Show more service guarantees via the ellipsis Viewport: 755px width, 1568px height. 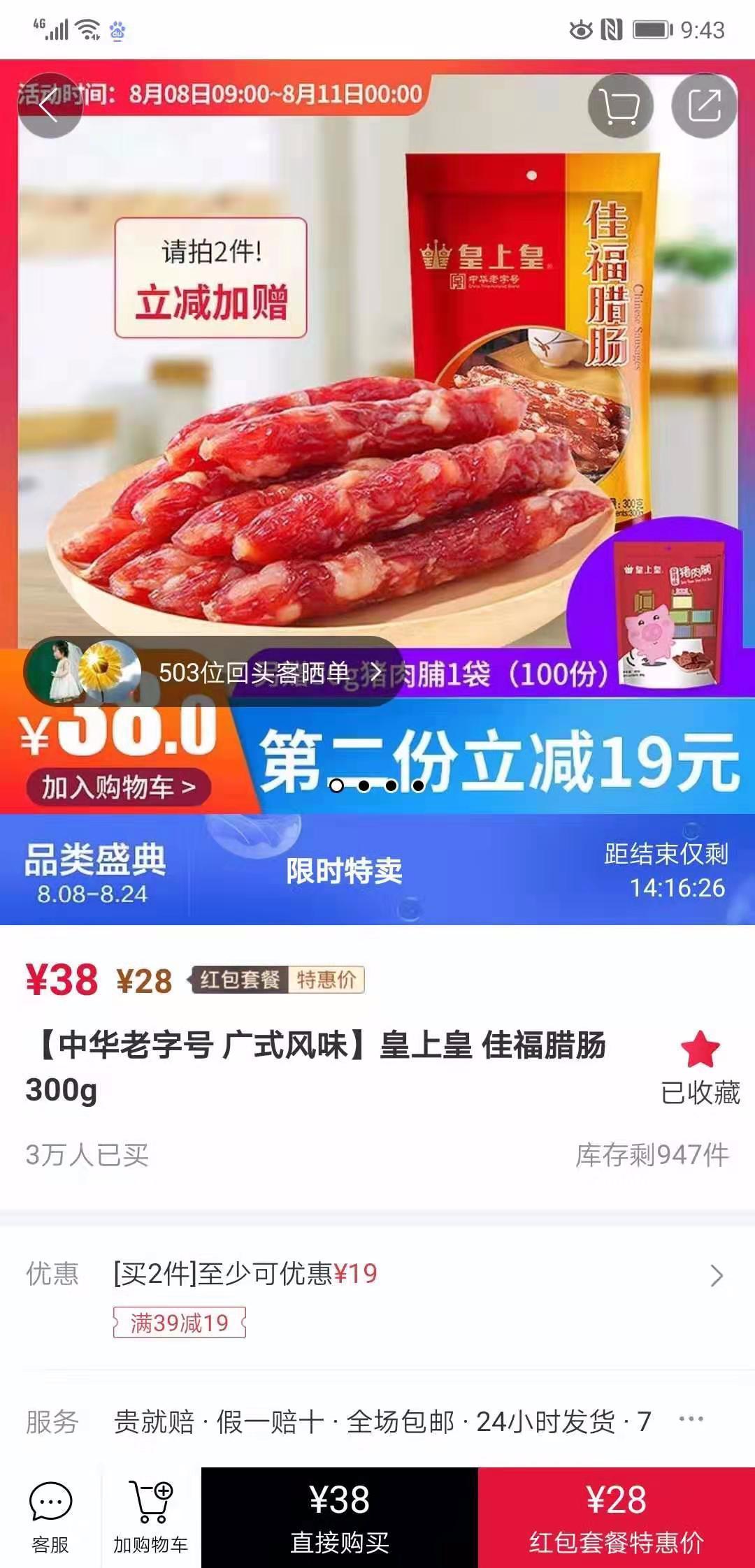691,1420
